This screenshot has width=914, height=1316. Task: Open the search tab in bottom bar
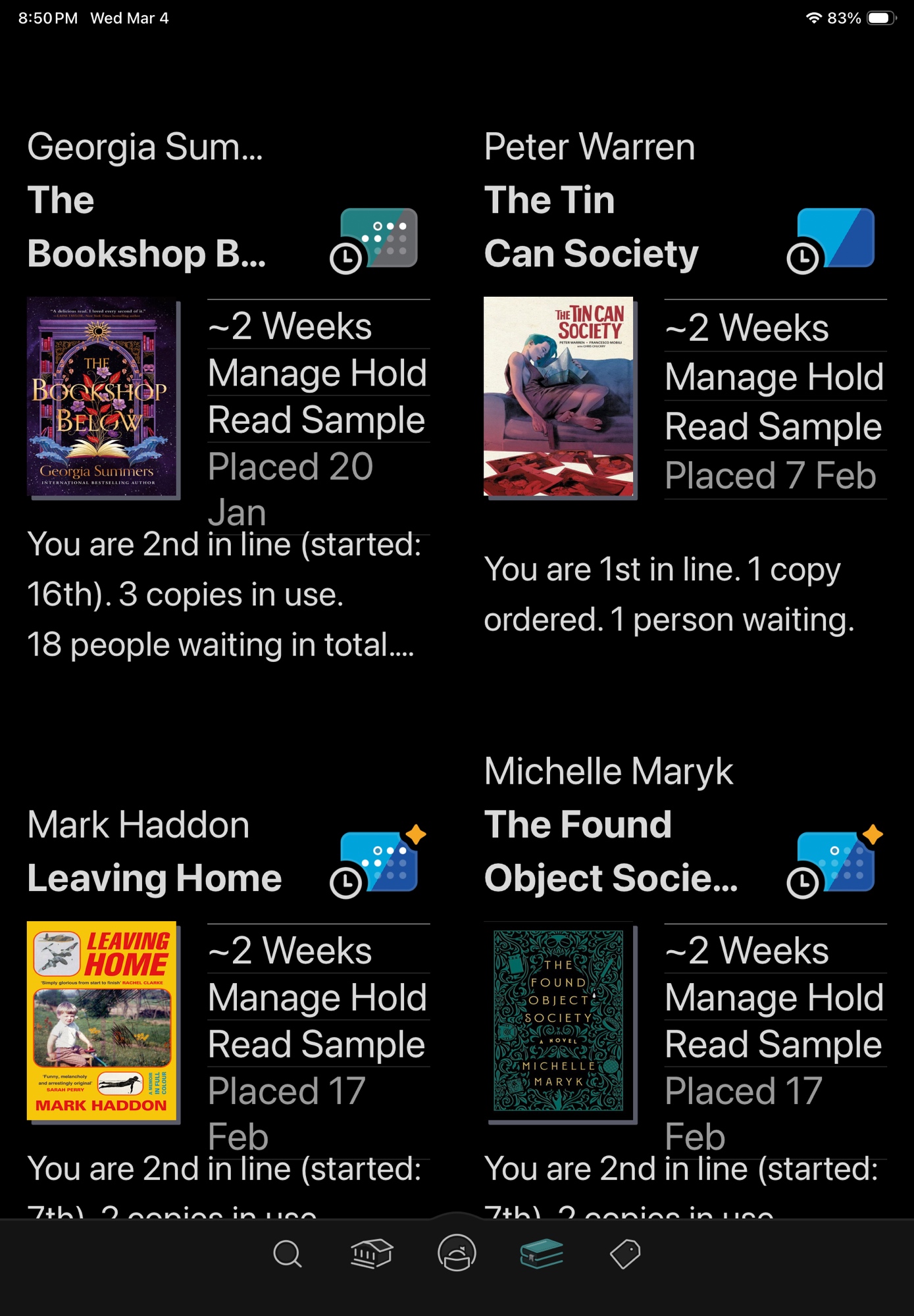click(287, 1254)
